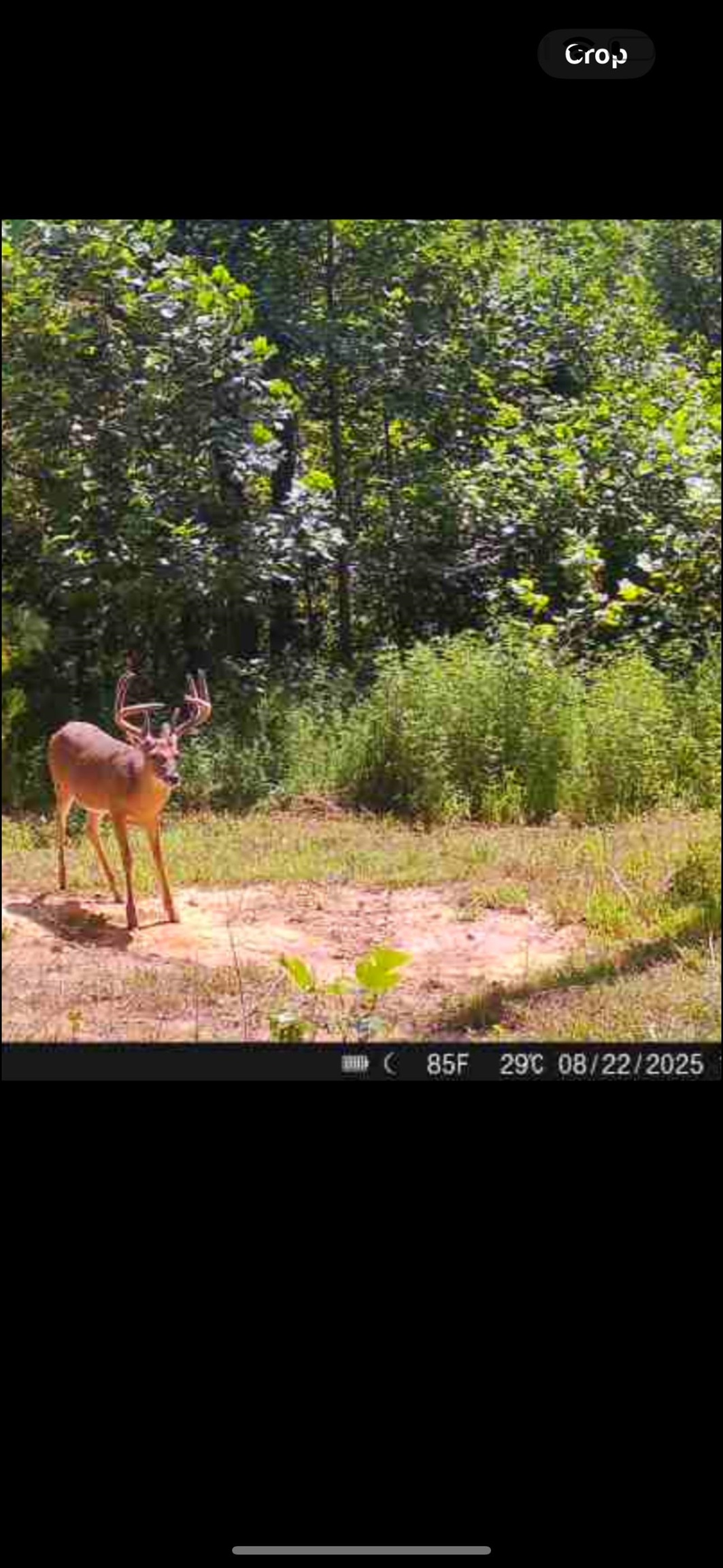
Task: Tap the Crop button
Action: click(596, 54)
